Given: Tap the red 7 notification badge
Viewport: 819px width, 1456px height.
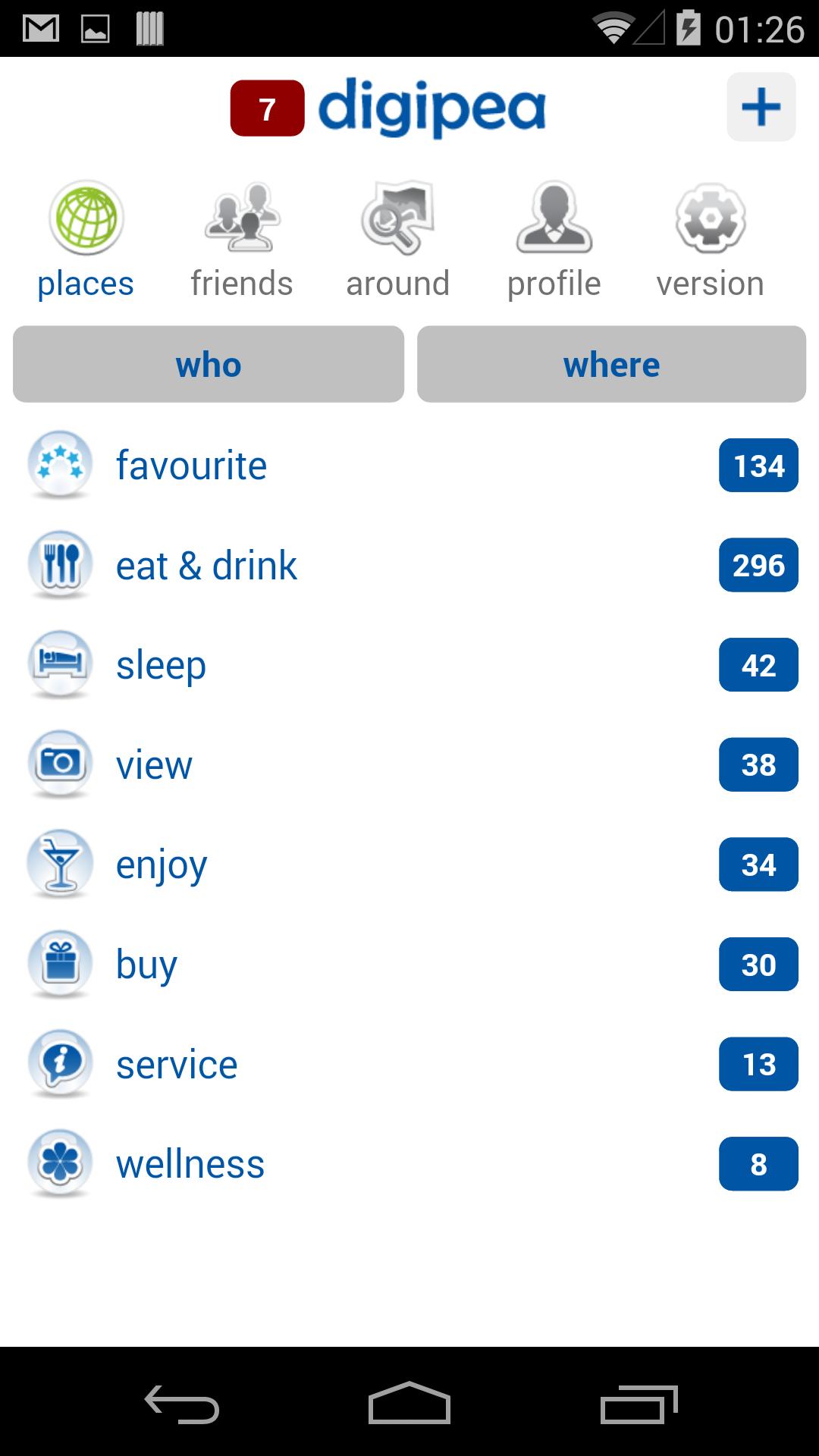Looking at the screenshot, I should (x=267, y=108).
